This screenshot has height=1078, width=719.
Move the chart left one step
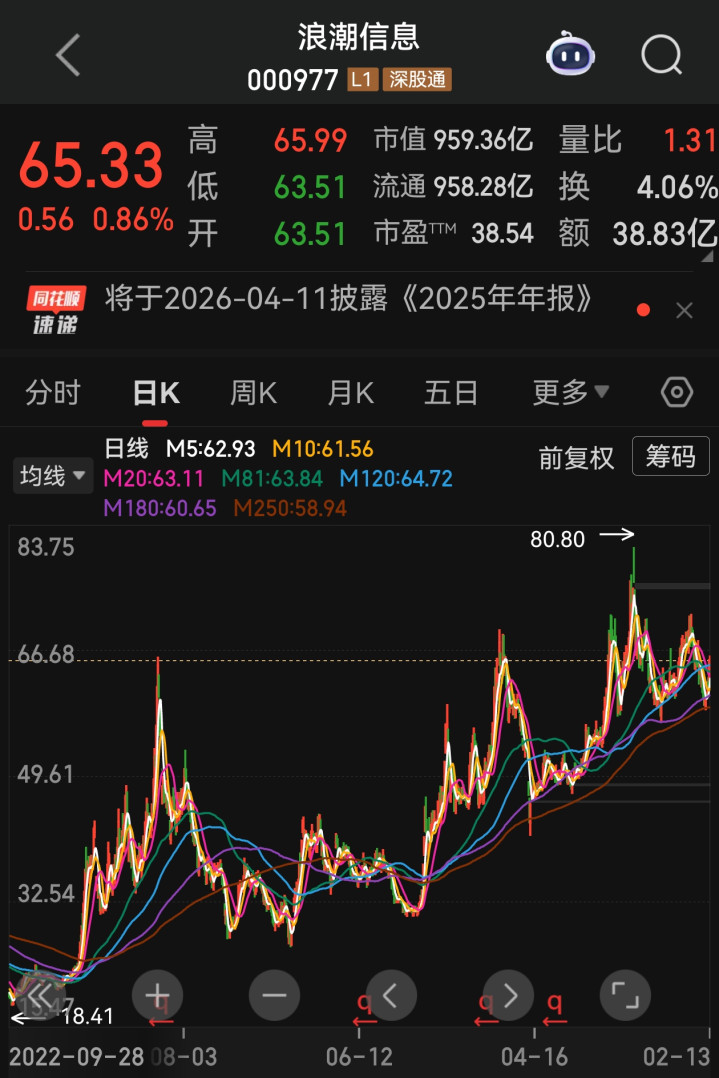(392, 995)
